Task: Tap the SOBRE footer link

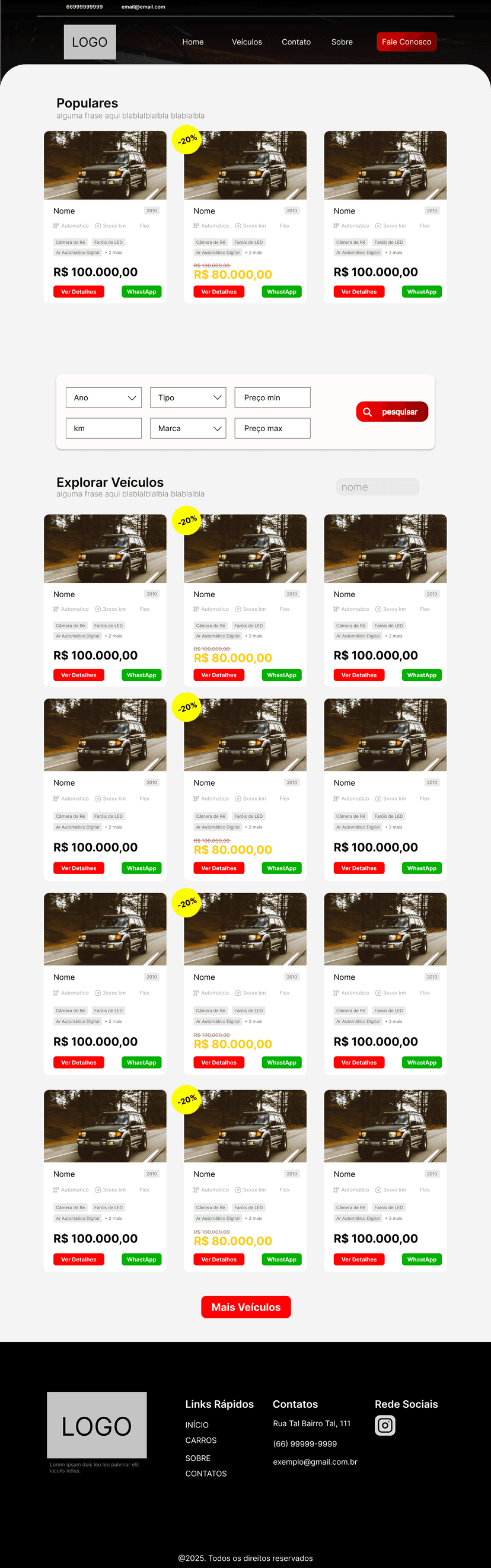Action: (x=197, y=1458)
